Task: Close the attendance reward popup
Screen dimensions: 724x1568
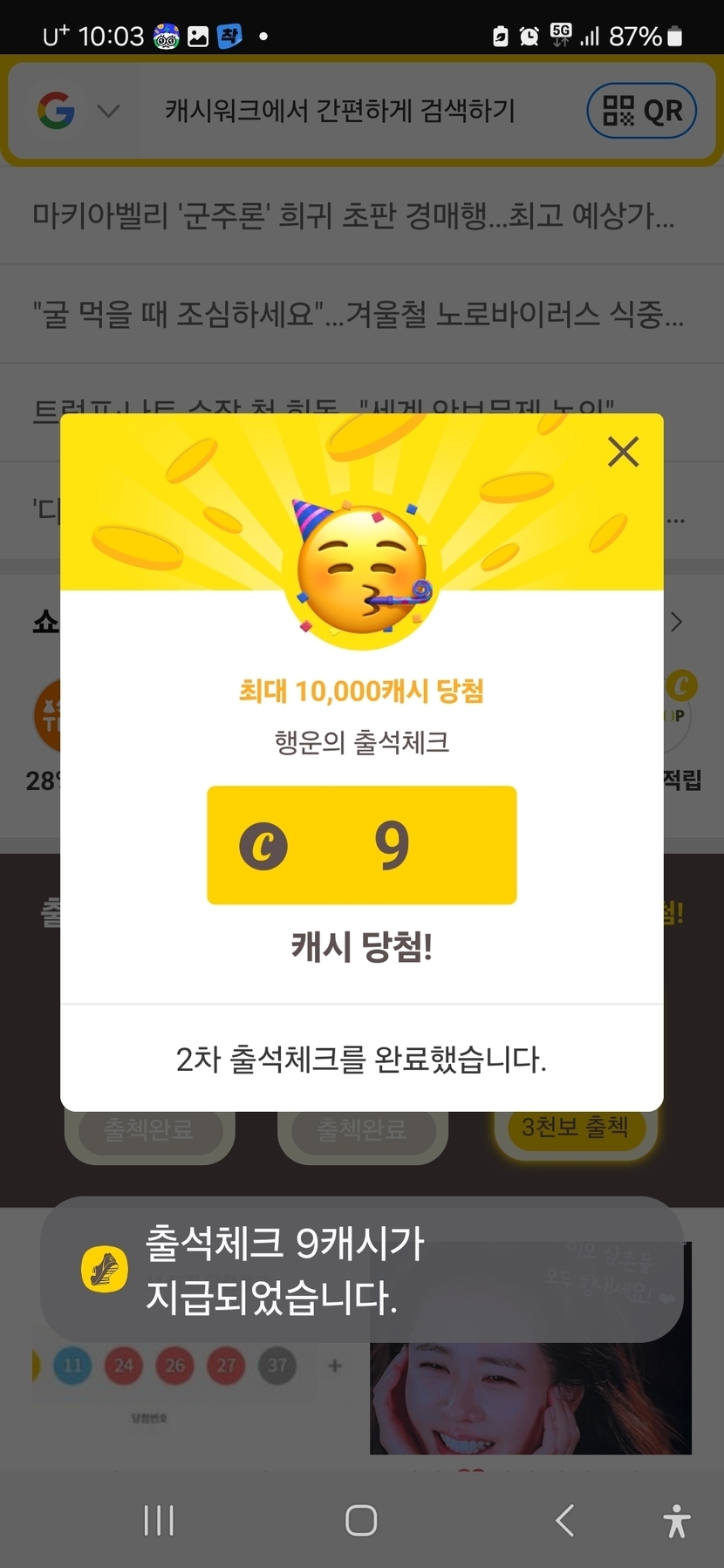Action: tap(623, 452)
